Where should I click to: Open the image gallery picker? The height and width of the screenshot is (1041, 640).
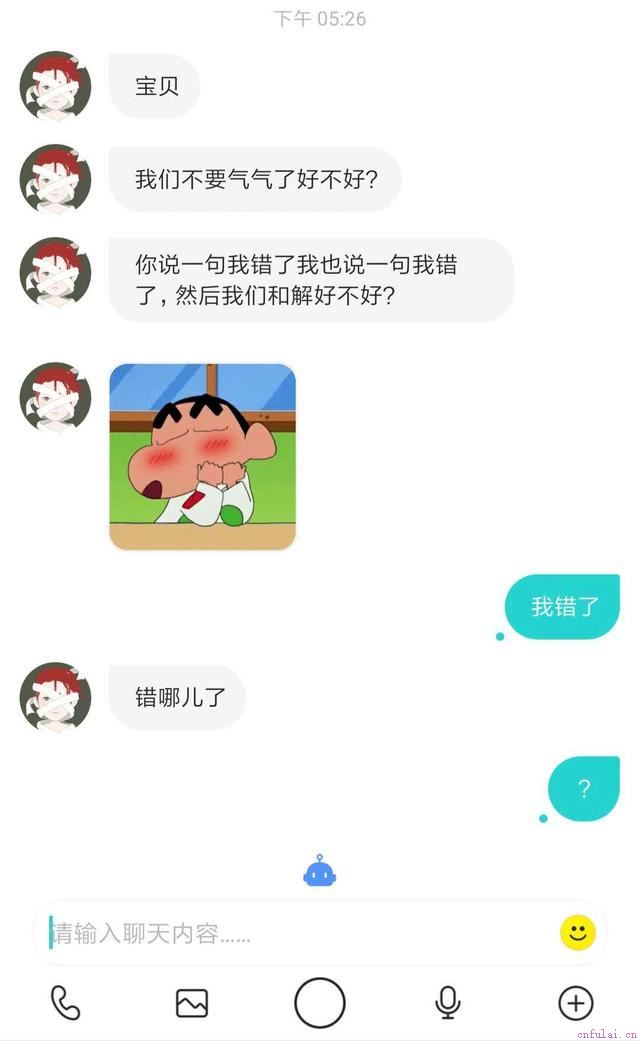[x=192, y=1002]
